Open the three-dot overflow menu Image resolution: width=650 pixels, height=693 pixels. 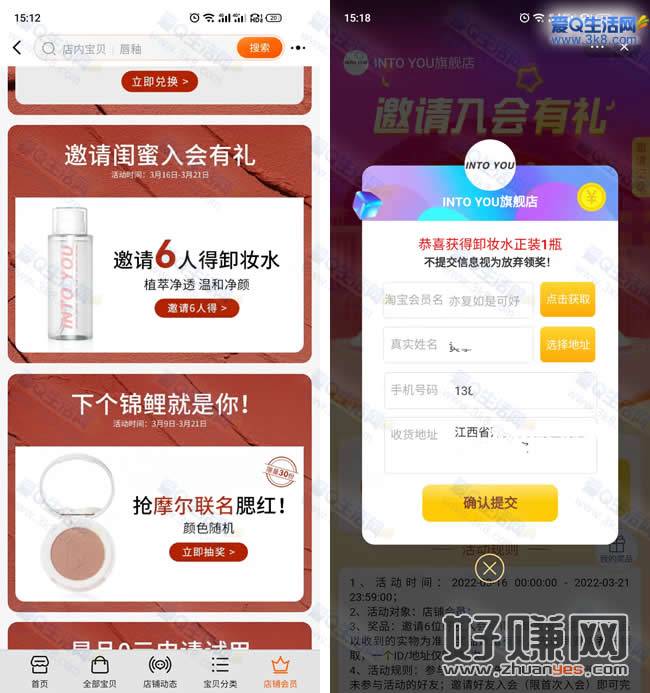pyautogui.click(x=298, y=48)
